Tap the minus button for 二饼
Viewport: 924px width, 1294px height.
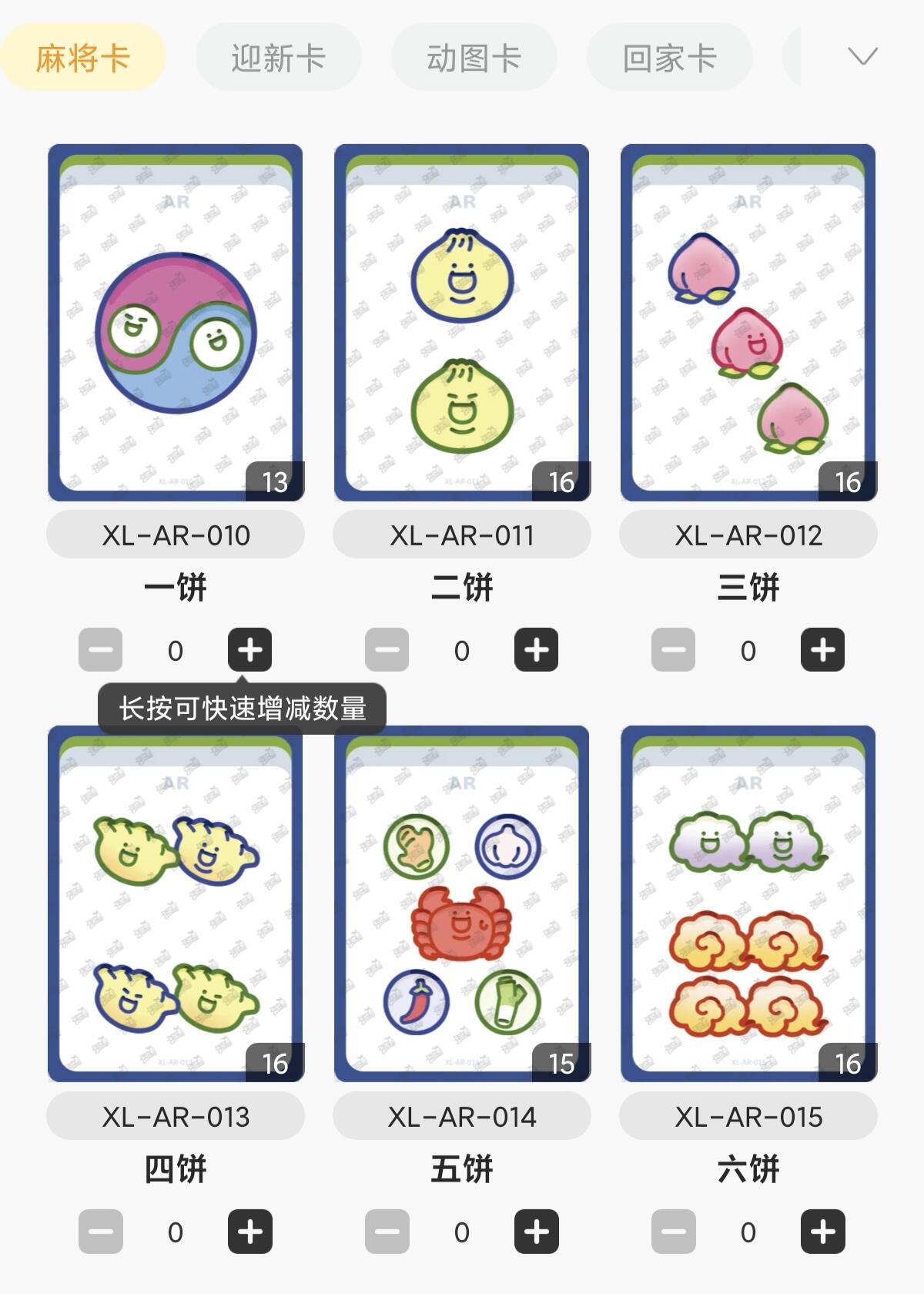pos(387,650)
